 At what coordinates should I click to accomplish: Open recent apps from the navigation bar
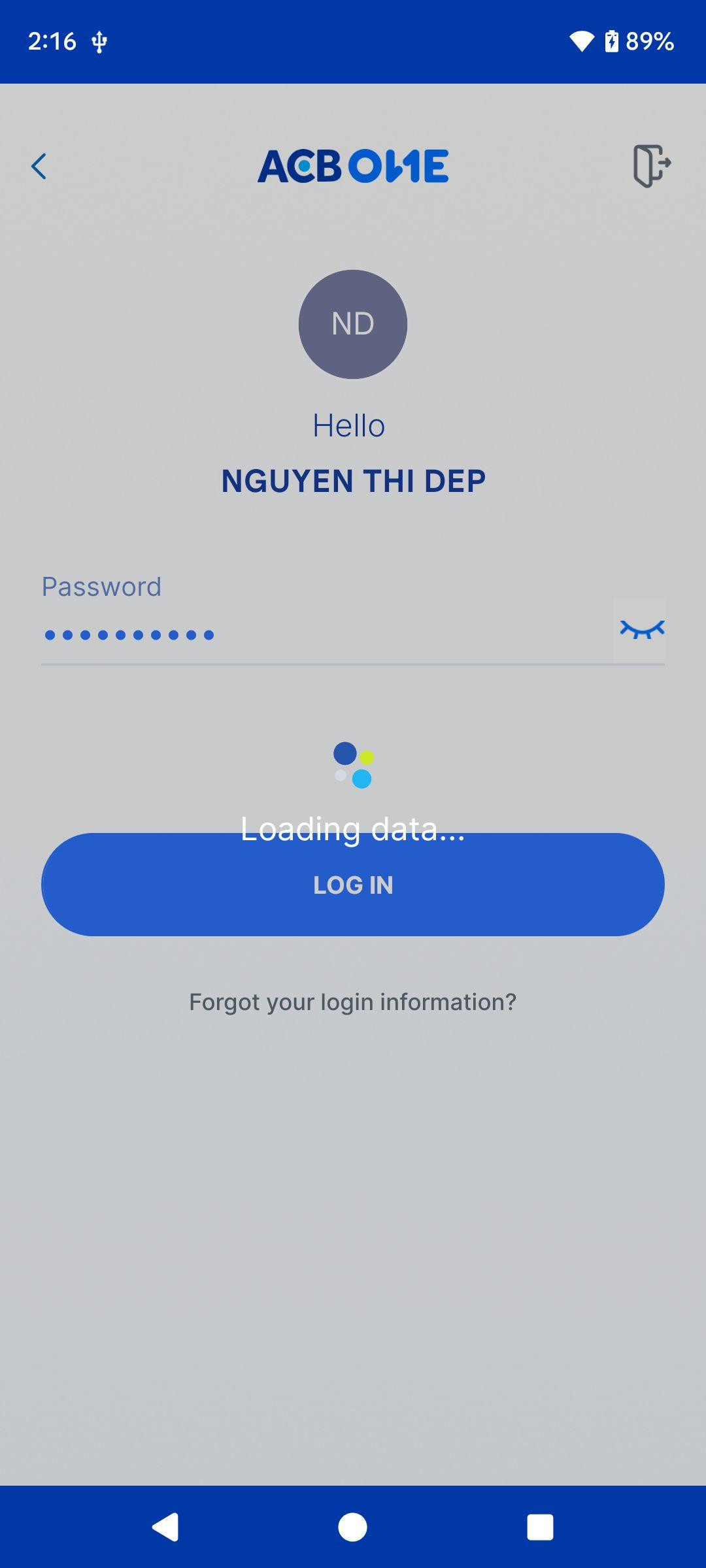[540, 1527]
